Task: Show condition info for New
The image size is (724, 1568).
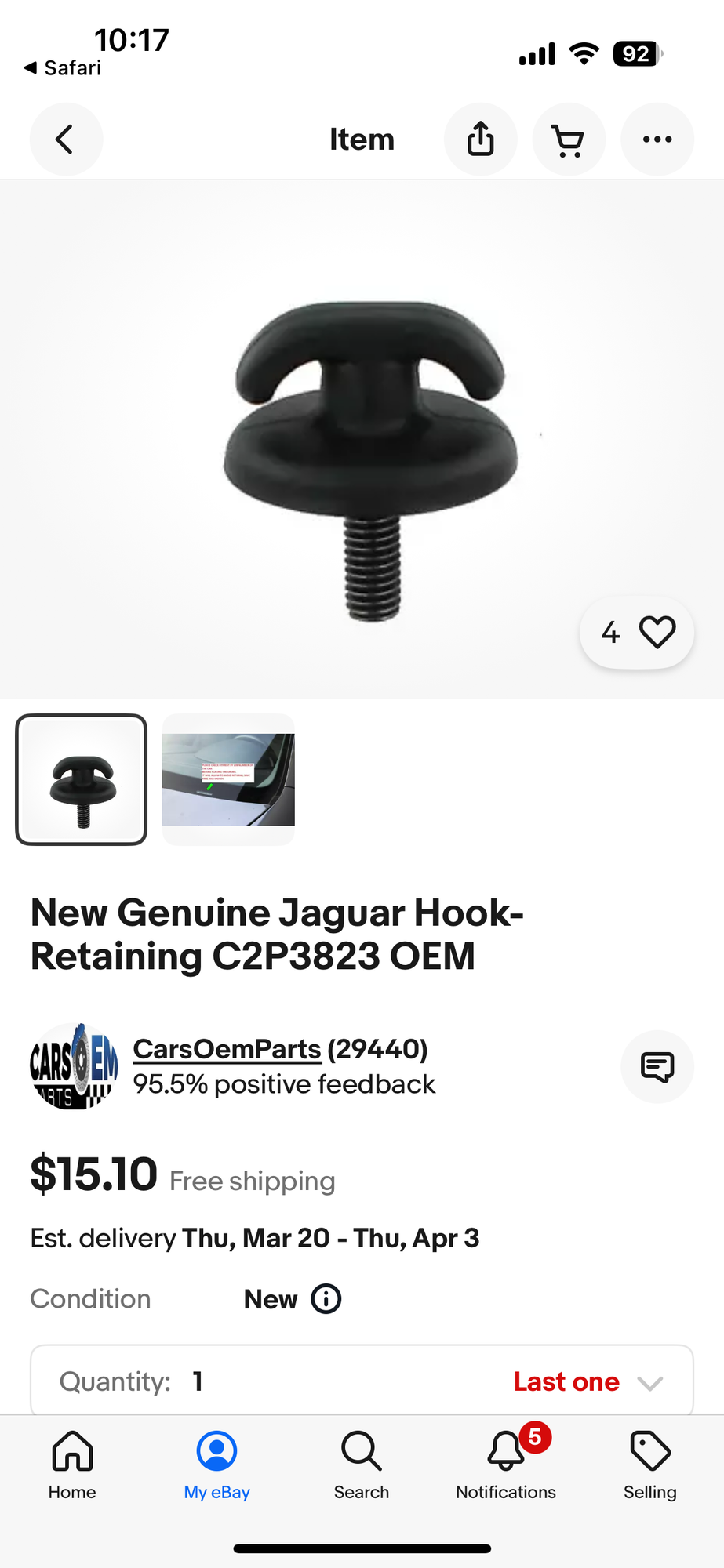Action: coord(326,1299)
